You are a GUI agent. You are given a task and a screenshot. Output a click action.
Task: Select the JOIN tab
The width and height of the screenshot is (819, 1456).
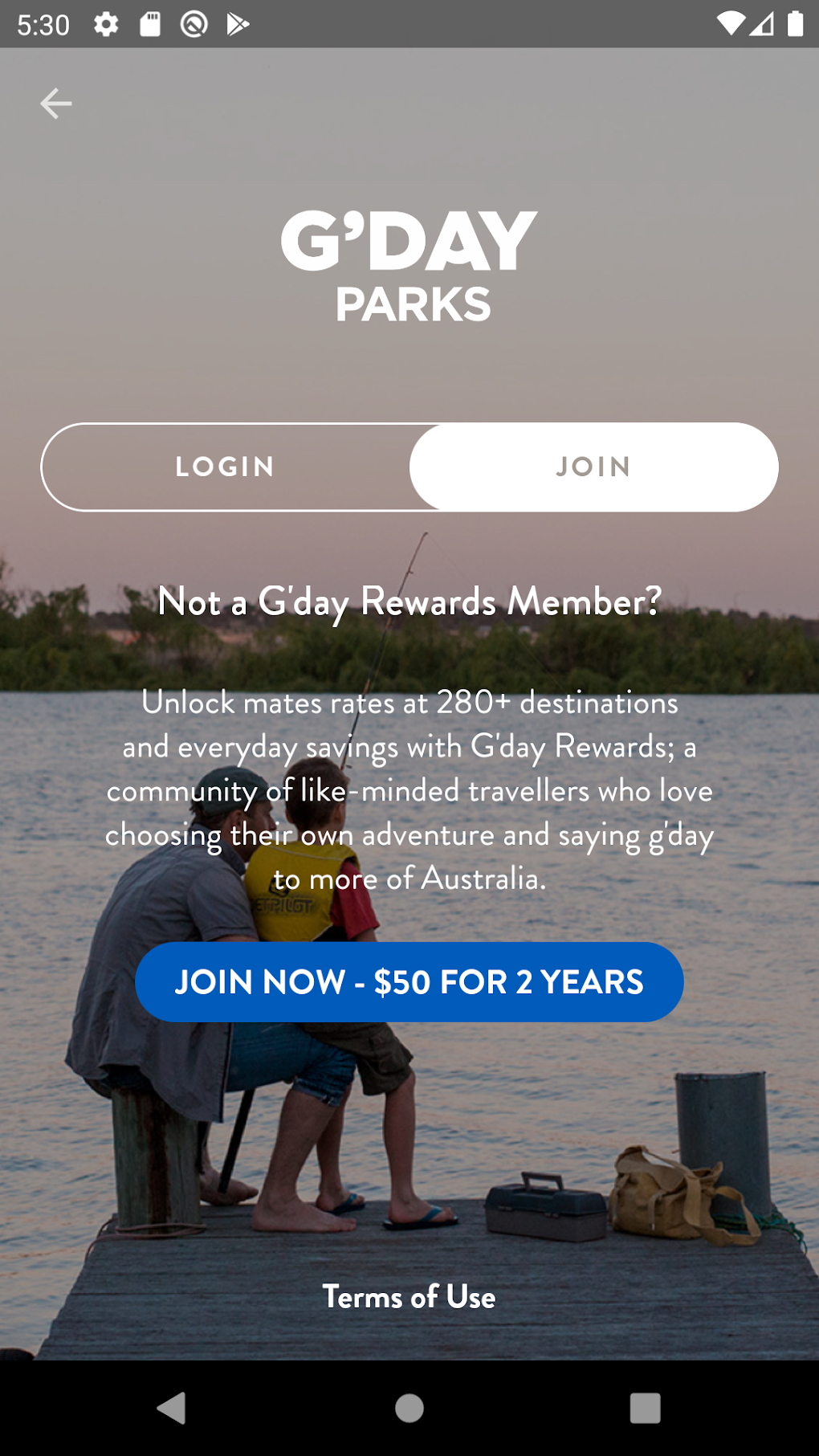(x=593, y=467)
